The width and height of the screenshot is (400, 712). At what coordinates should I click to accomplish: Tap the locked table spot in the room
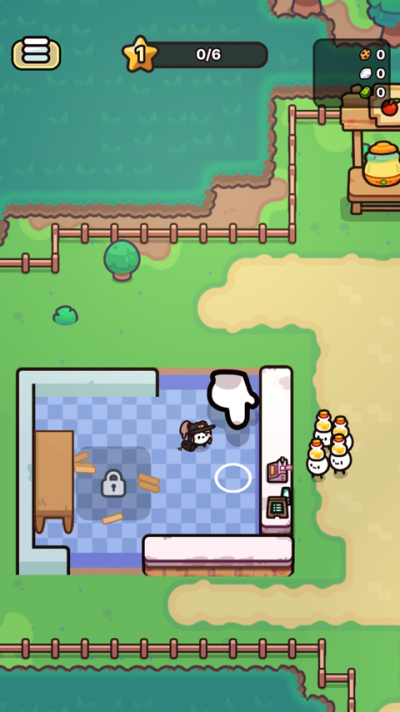tap(114, 483)
